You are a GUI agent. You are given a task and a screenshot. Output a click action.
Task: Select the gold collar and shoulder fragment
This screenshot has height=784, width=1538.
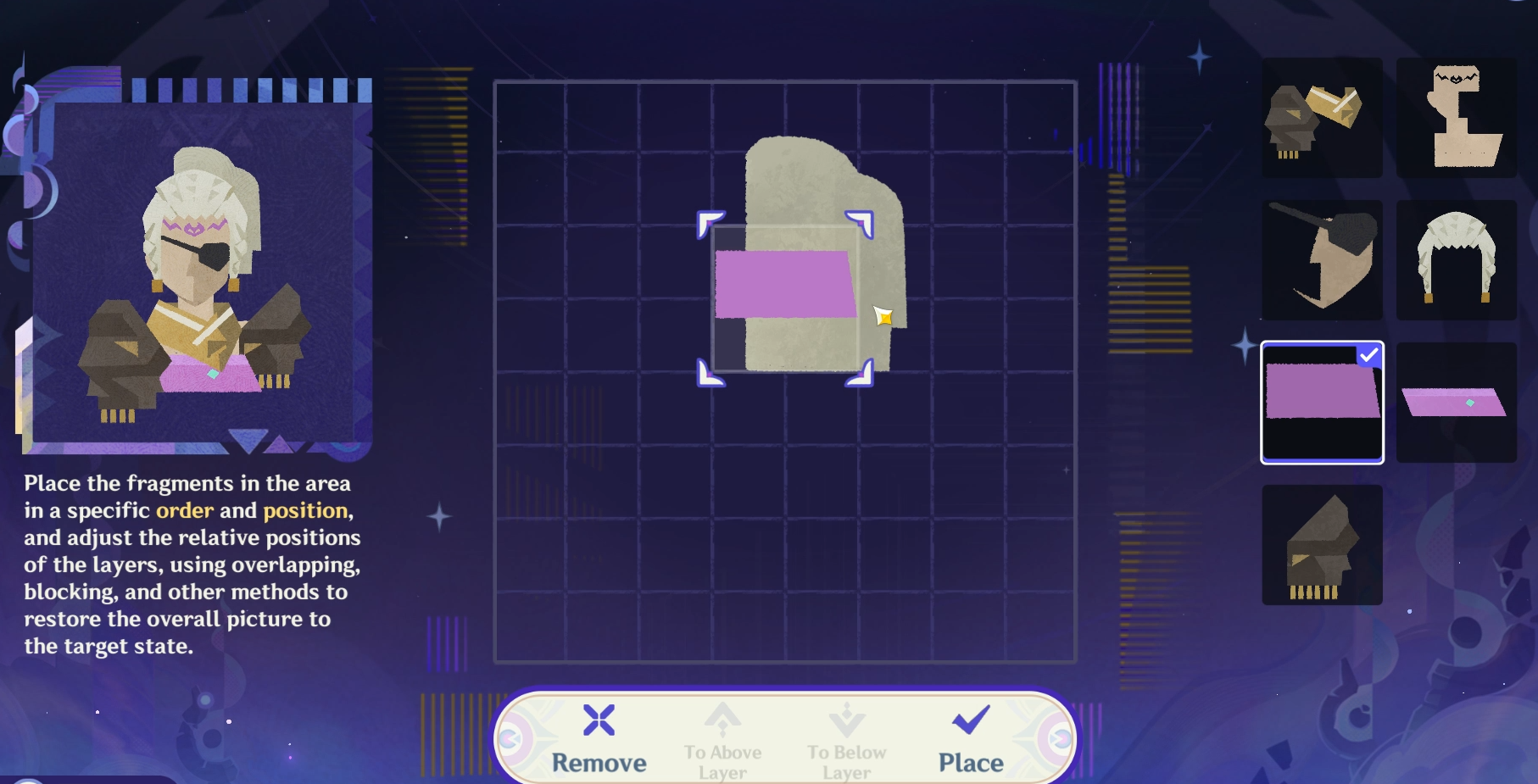(x=1321, y=118)
